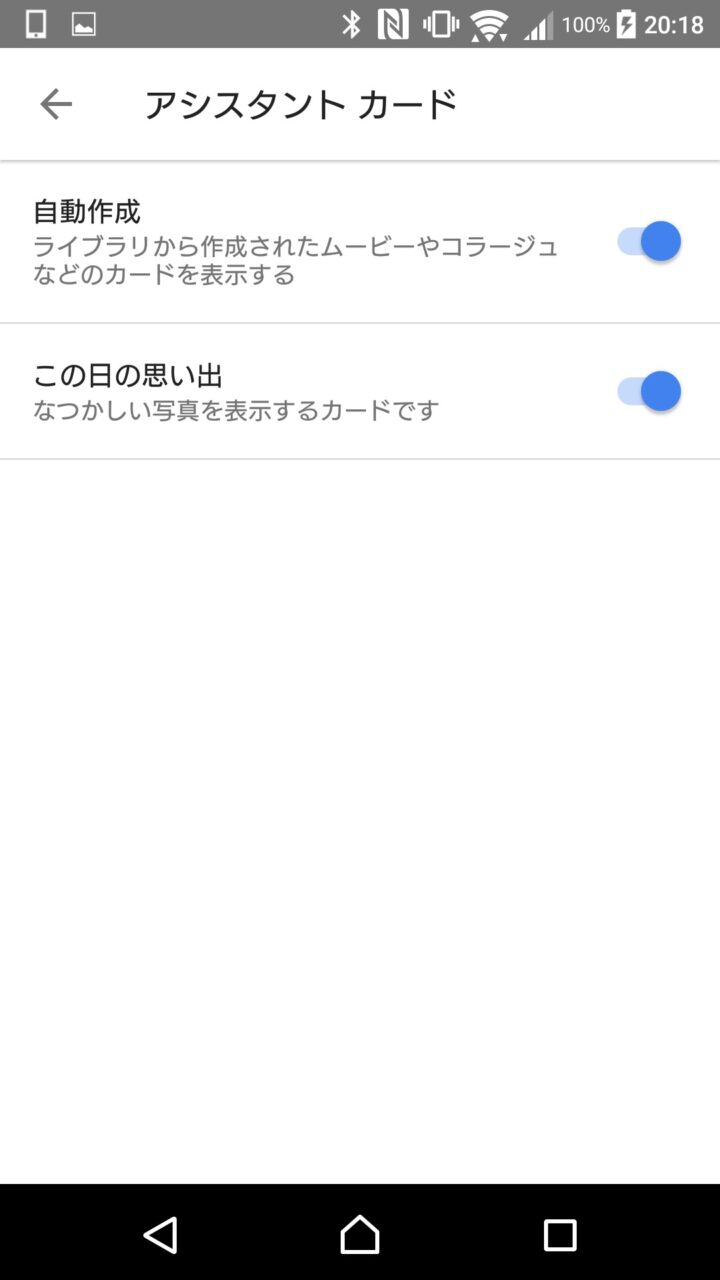The image size is (720, 1280).
Task: Turn off the 自動作成 switch
Action: pyautogui.click(x=649, y=242)
